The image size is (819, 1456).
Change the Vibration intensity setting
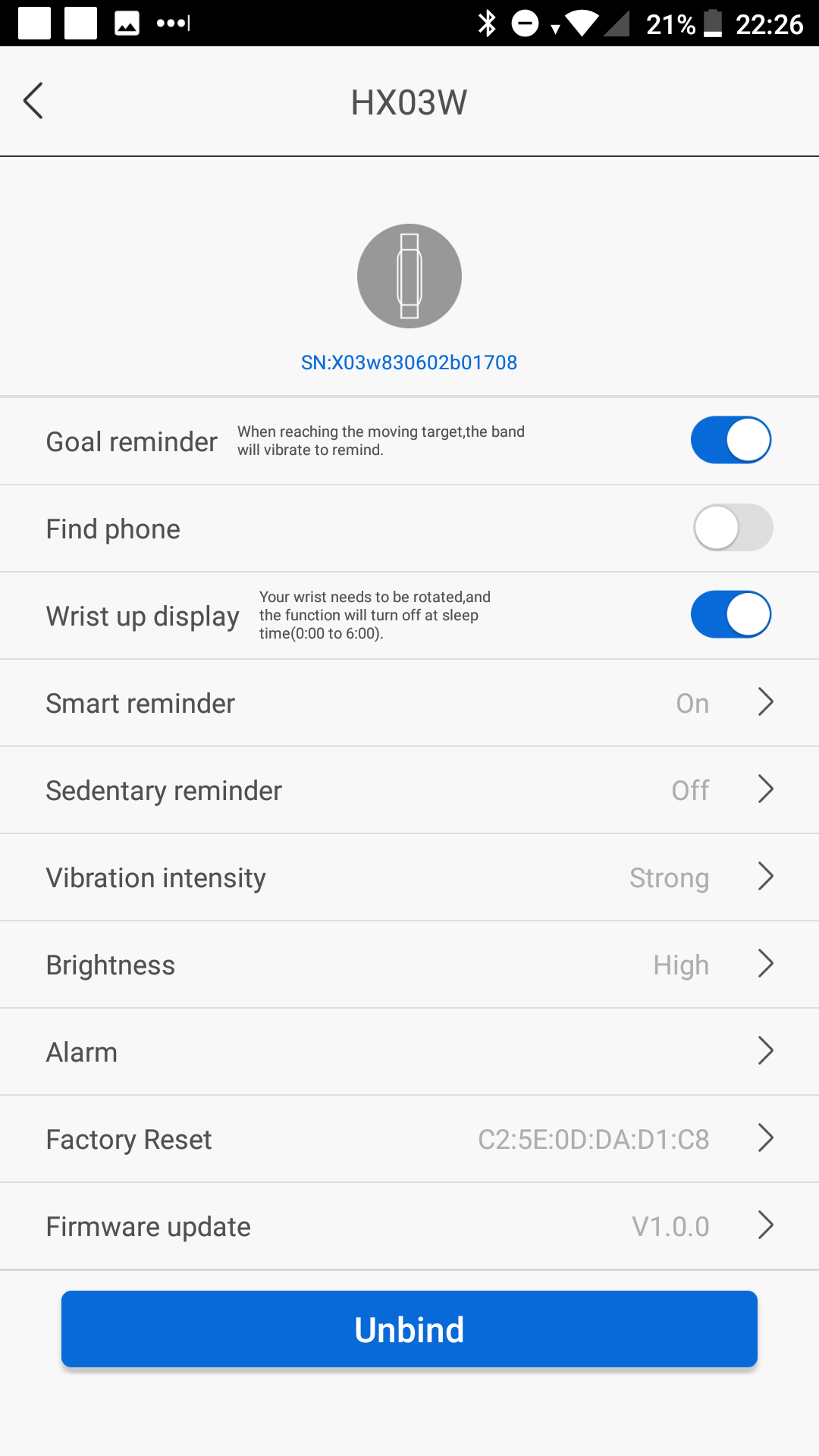click(x=409, y=877)
